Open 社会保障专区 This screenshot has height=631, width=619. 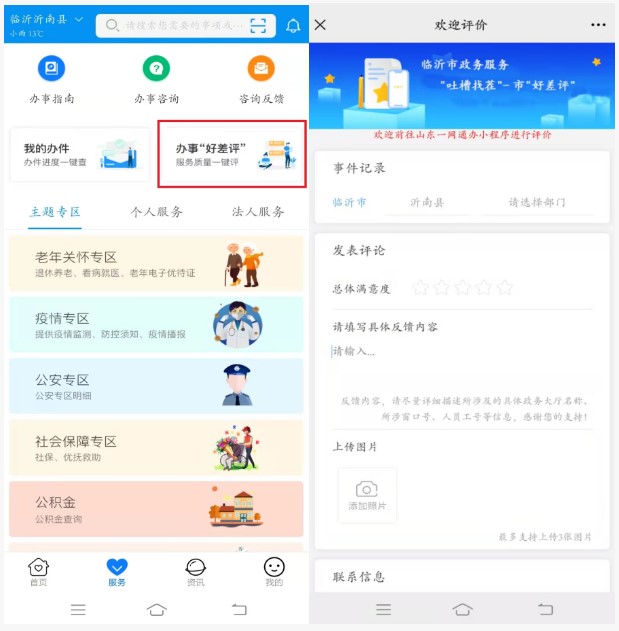(156, 447)
